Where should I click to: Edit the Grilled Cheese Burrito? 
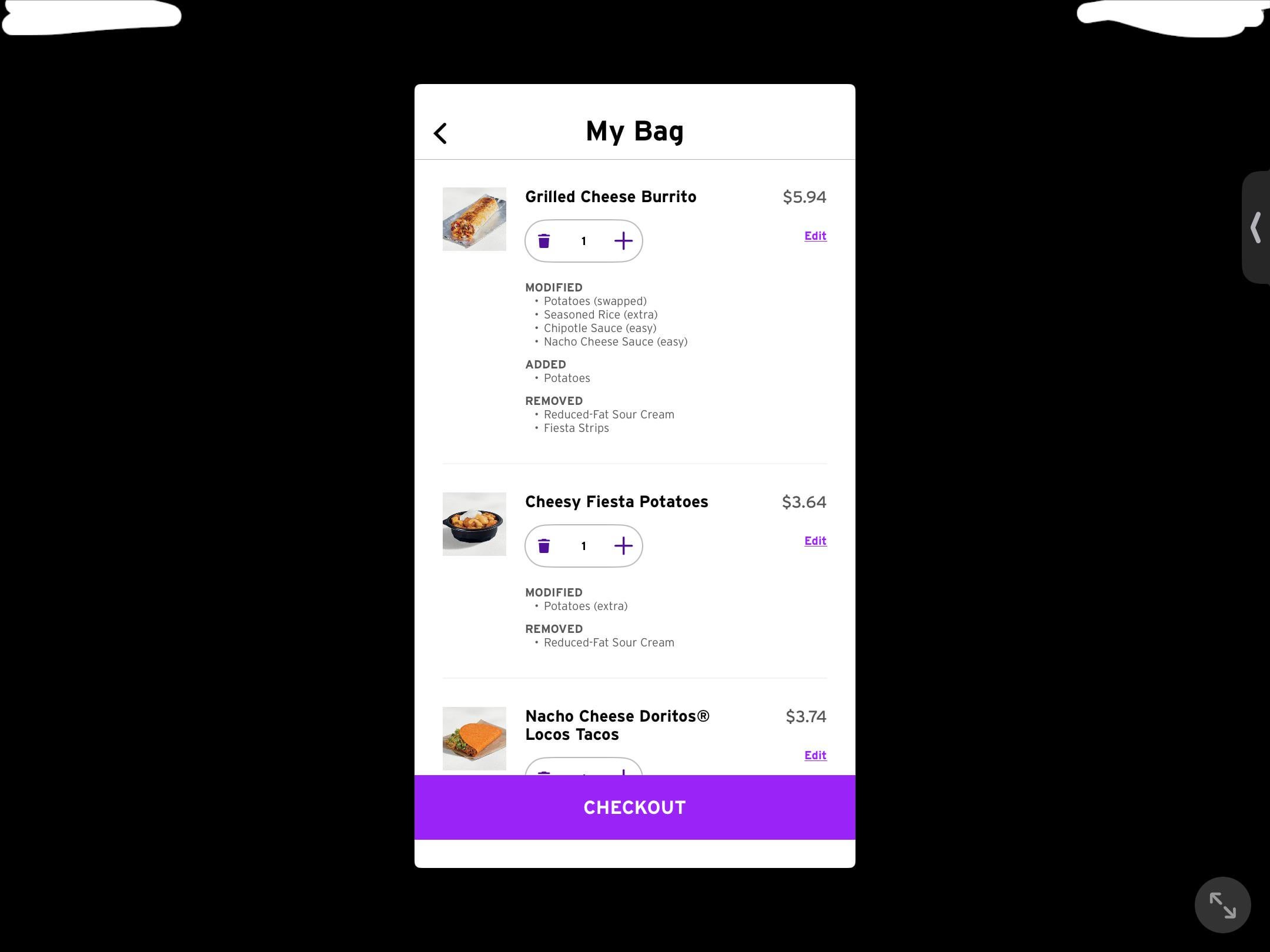[815, 236]
